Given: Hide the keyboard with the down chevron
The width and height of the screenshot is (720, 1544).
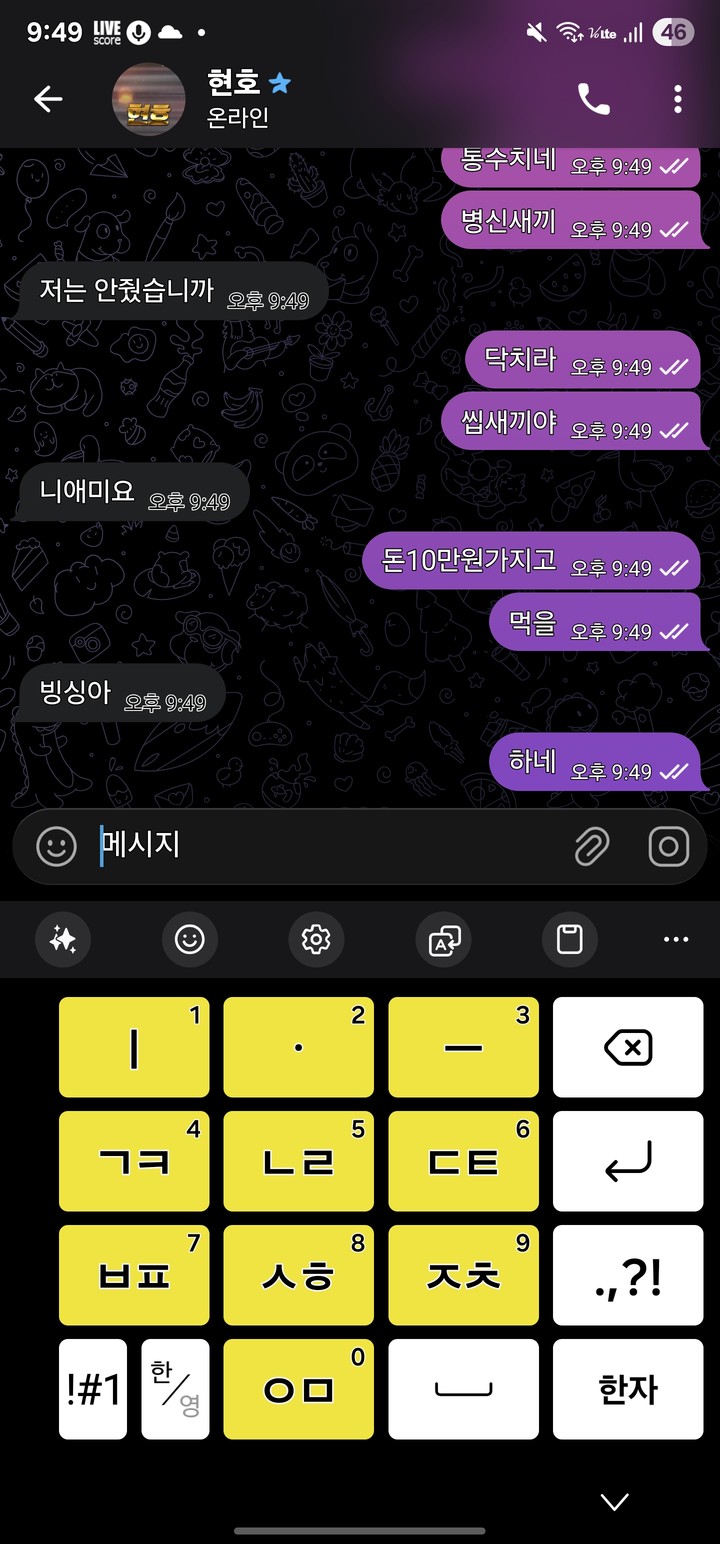Looking at the screenshot, I should tap(614, 1501).
